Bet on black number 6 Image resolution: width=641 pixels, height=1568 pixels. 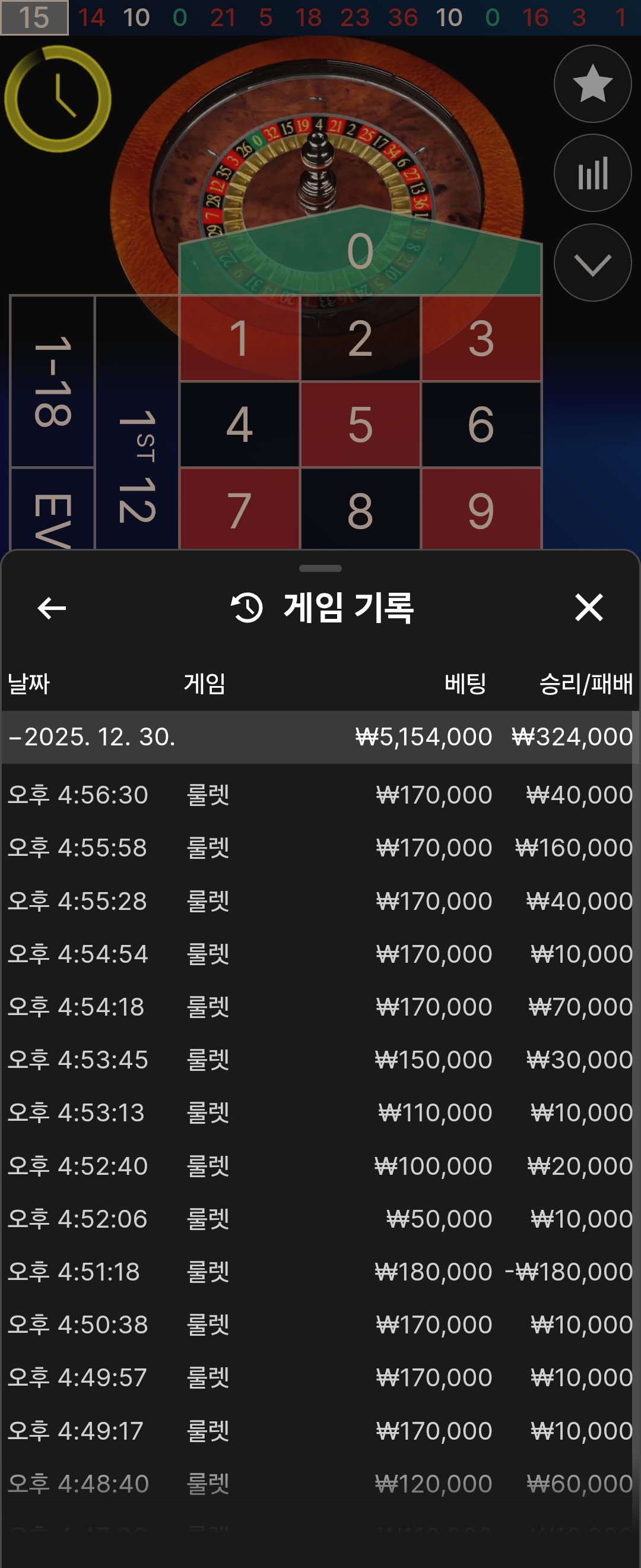(x=480, y=424)
